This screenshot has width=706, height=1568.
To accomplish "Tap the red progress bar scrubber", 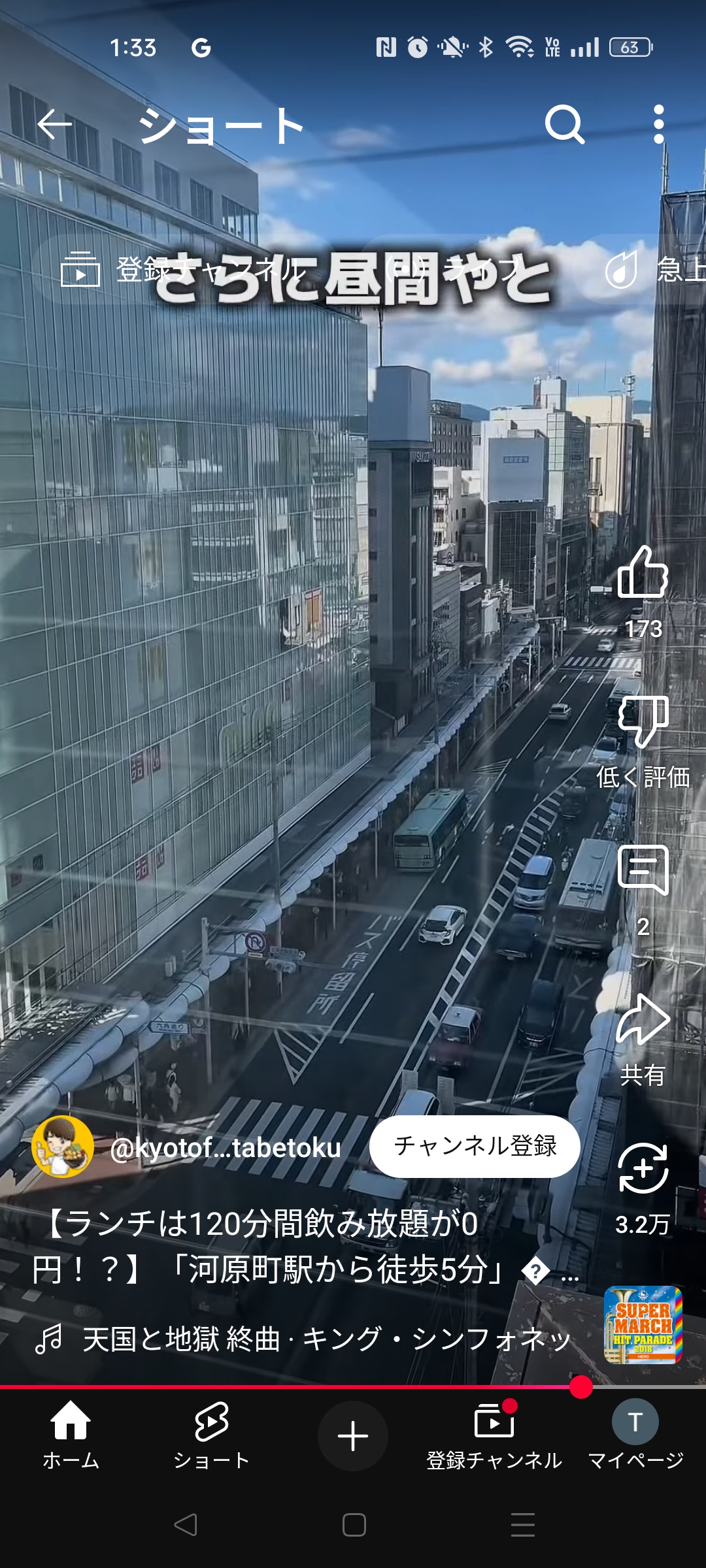I will [x=580, y=1386].
